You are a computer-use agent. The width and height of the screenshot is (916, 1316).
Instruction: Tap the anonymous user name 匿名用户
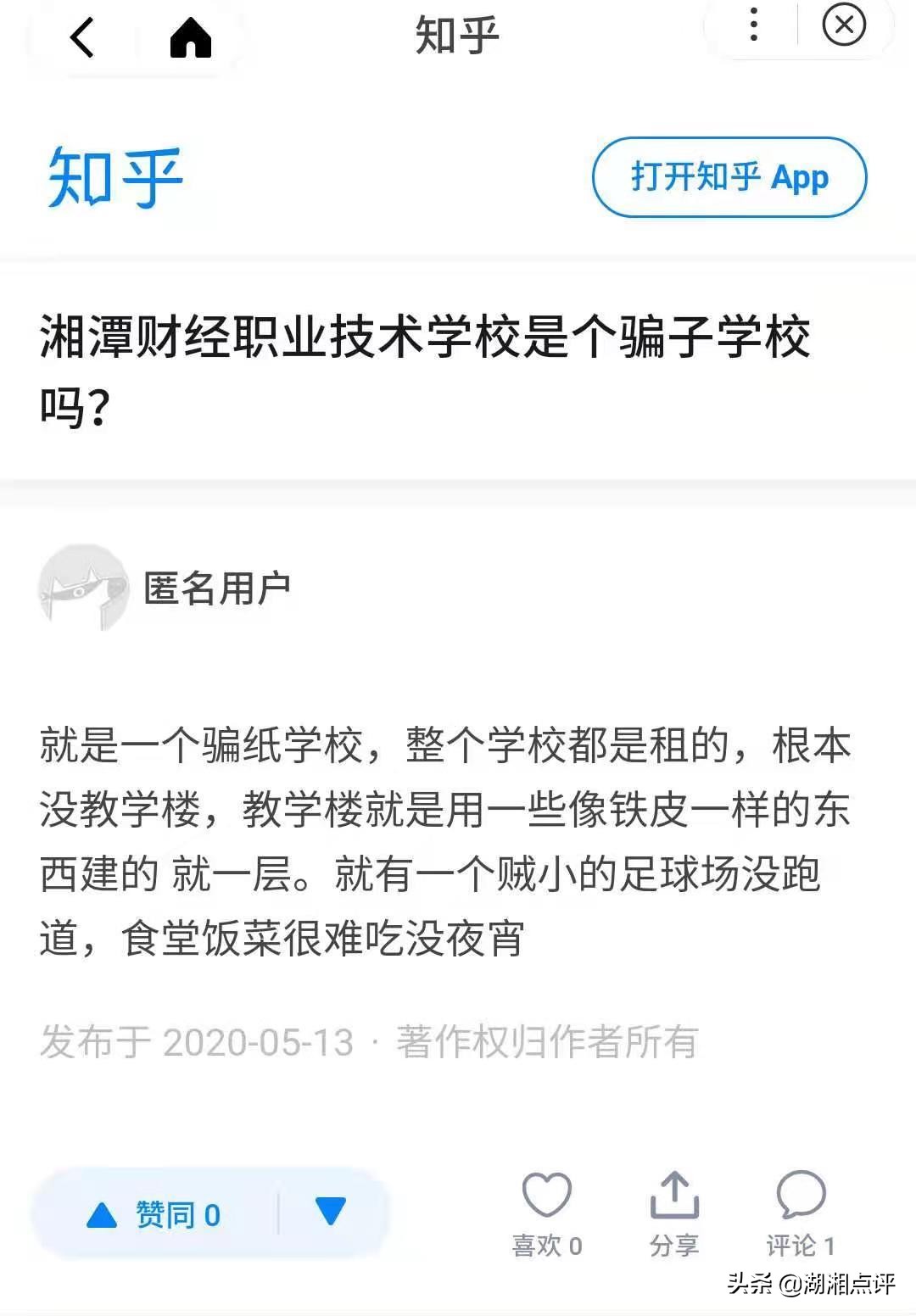(217, 589)
